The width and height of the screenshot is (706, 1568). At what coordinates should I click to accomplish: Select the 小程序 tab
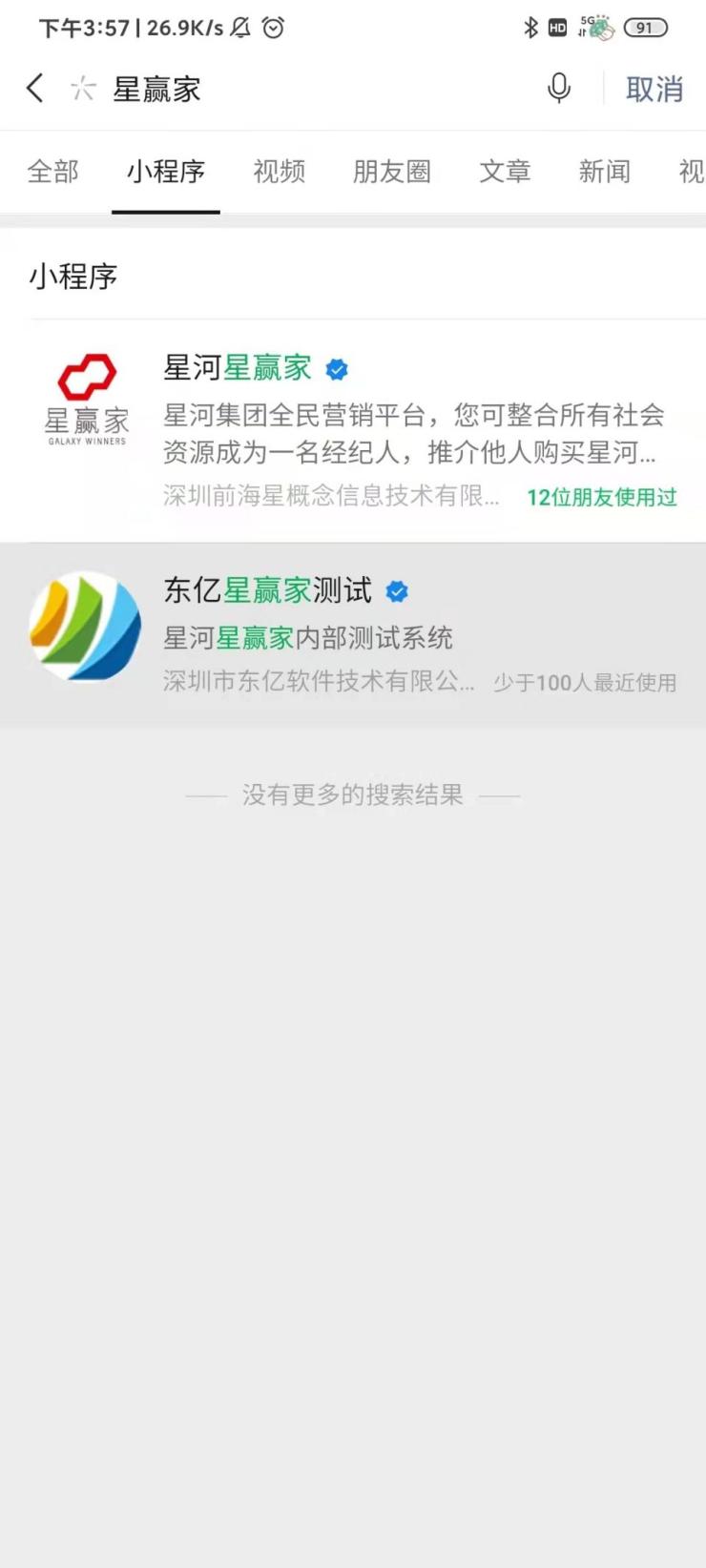(166, 172)
